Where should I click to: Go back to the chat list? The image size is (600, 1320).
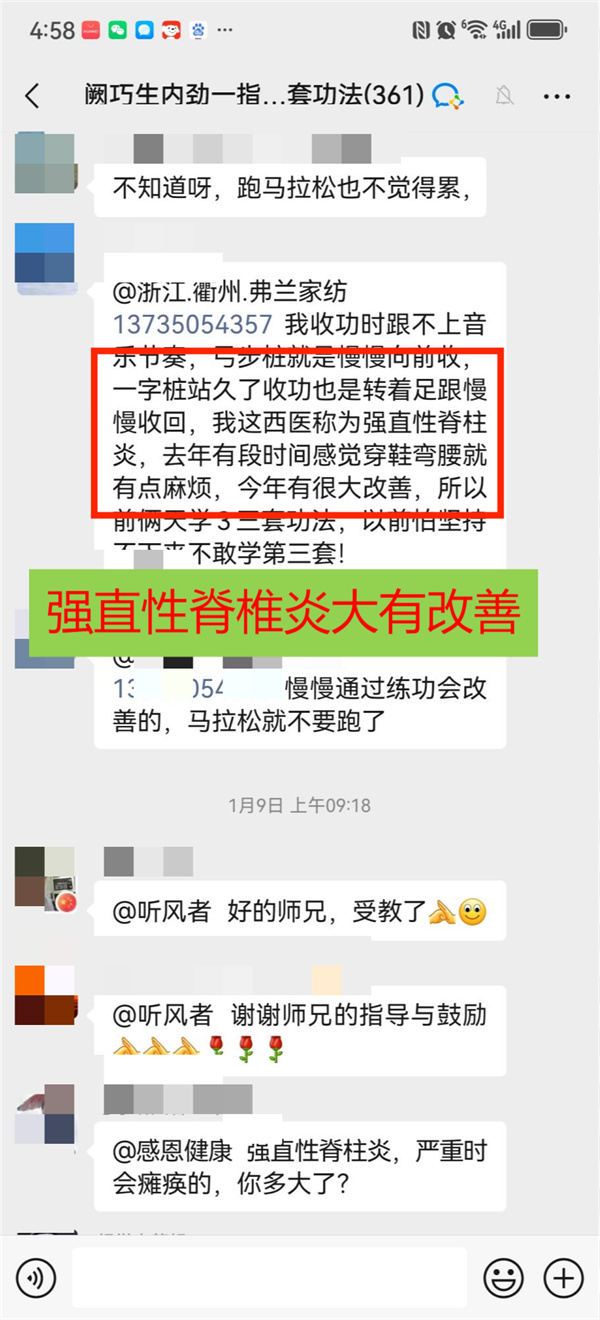[33, 96]
